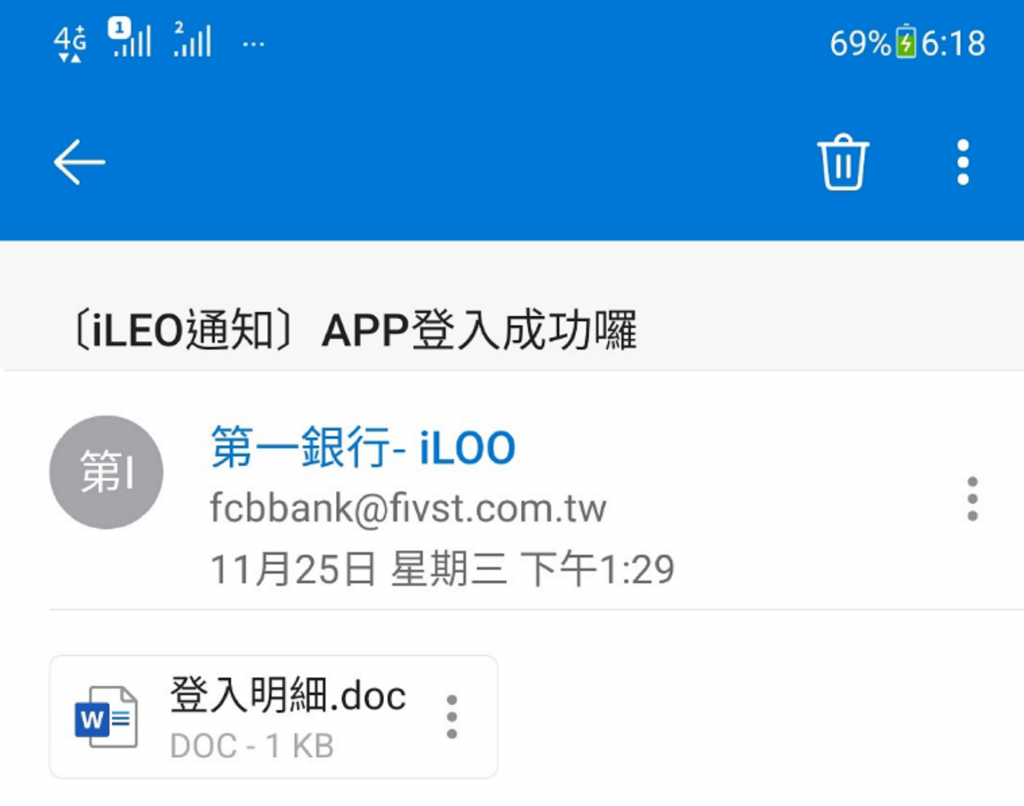Show options for the 登入明細.doc attachment

452,717
